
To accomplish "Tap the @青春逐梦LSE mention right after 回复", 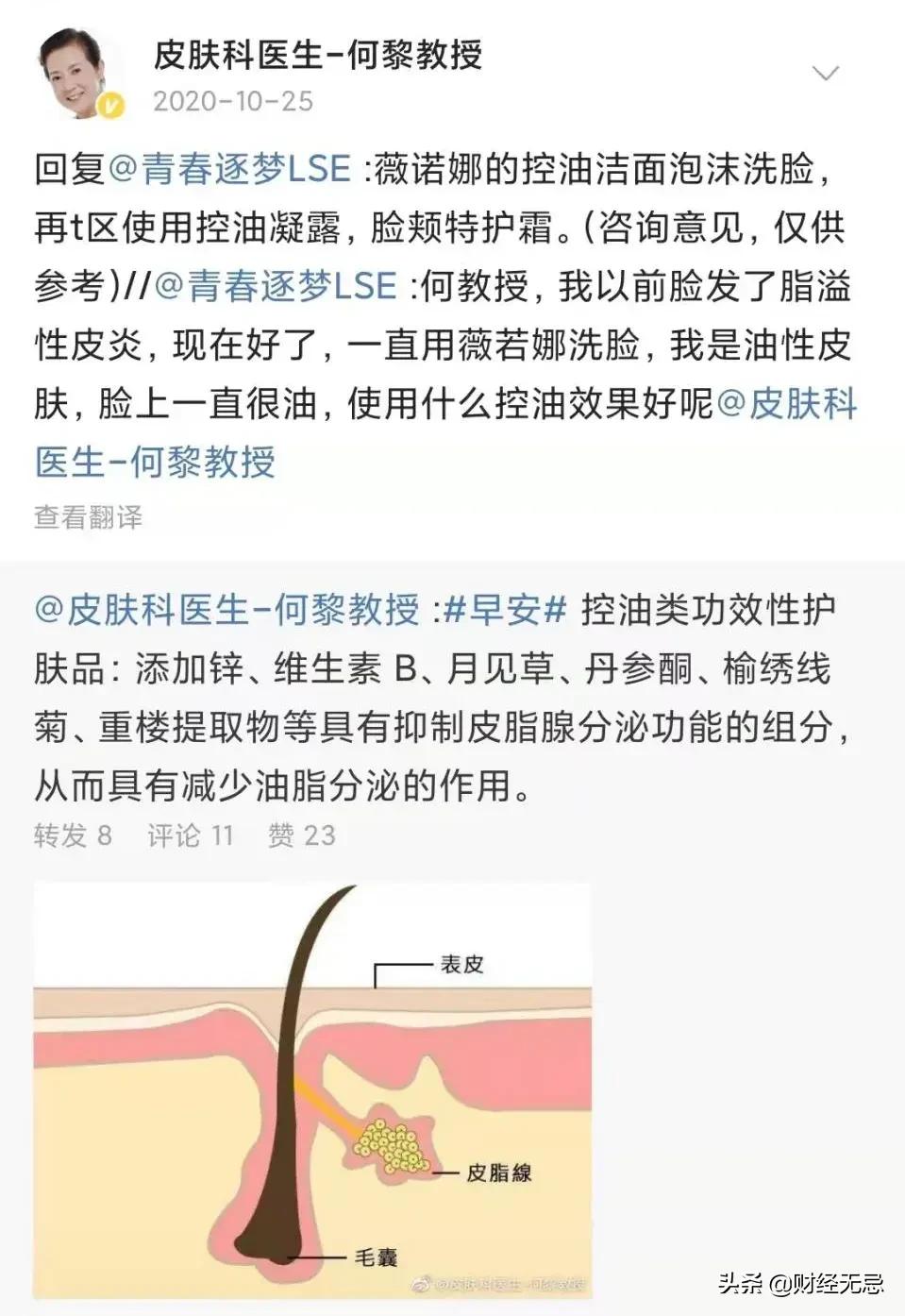I will 230,170.
